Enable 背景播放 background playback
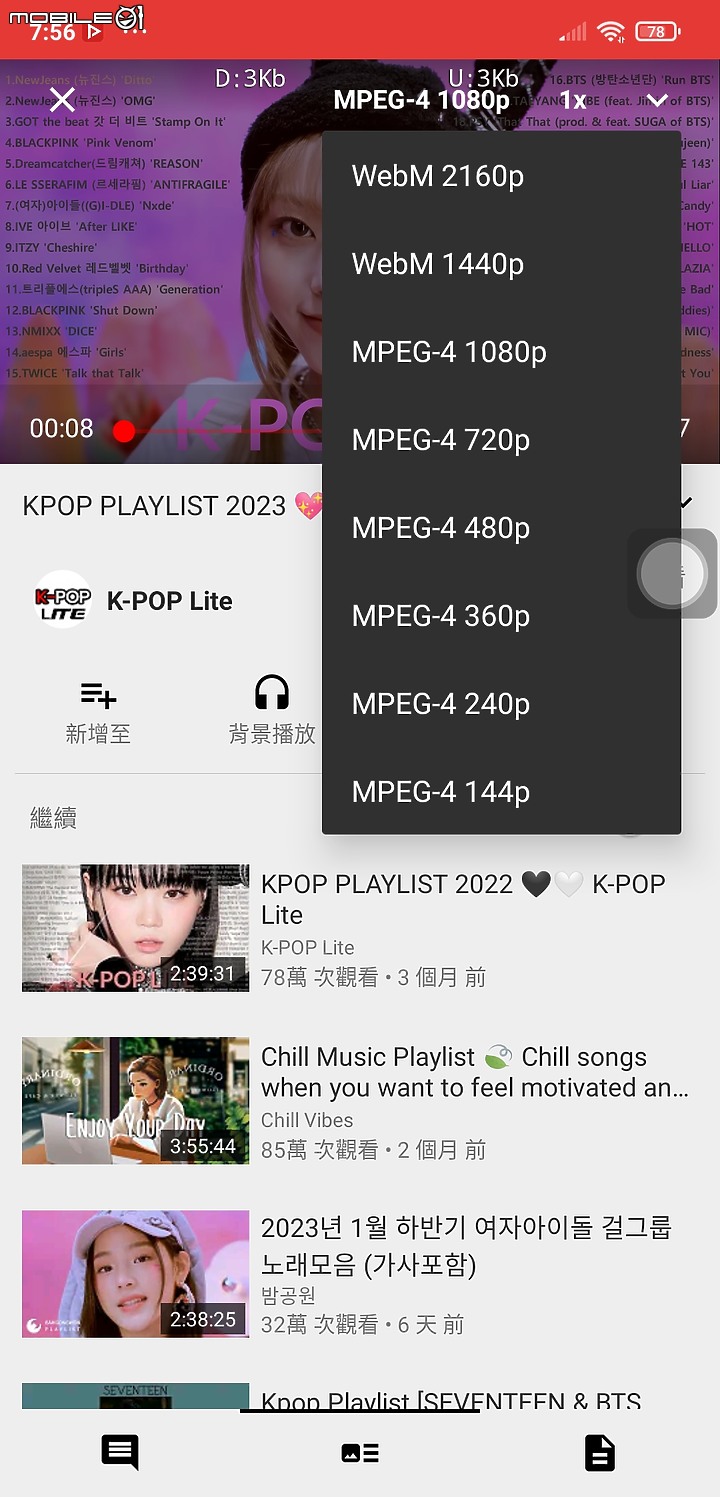720x1497 pixels. (272, 710)
